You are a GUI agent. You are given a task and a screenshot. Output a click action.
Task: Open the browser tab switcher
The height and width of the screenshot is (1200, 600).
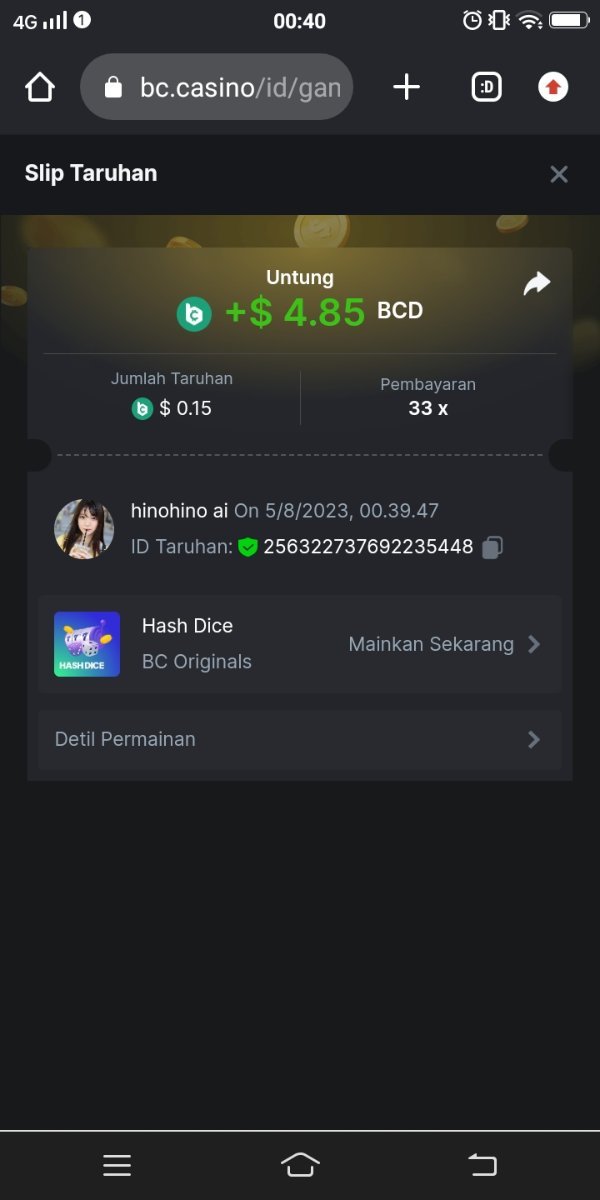486,88
